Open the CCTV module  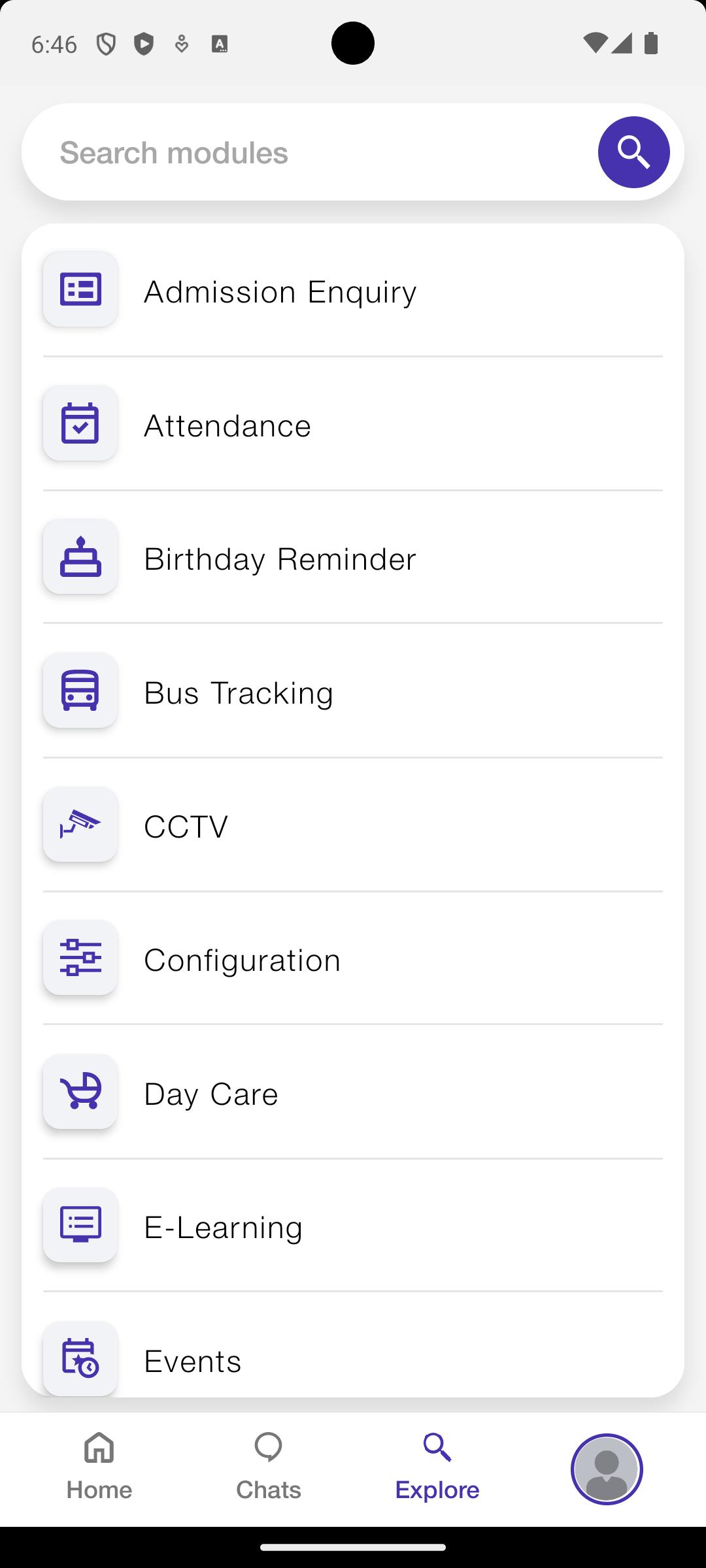(353, 825)
